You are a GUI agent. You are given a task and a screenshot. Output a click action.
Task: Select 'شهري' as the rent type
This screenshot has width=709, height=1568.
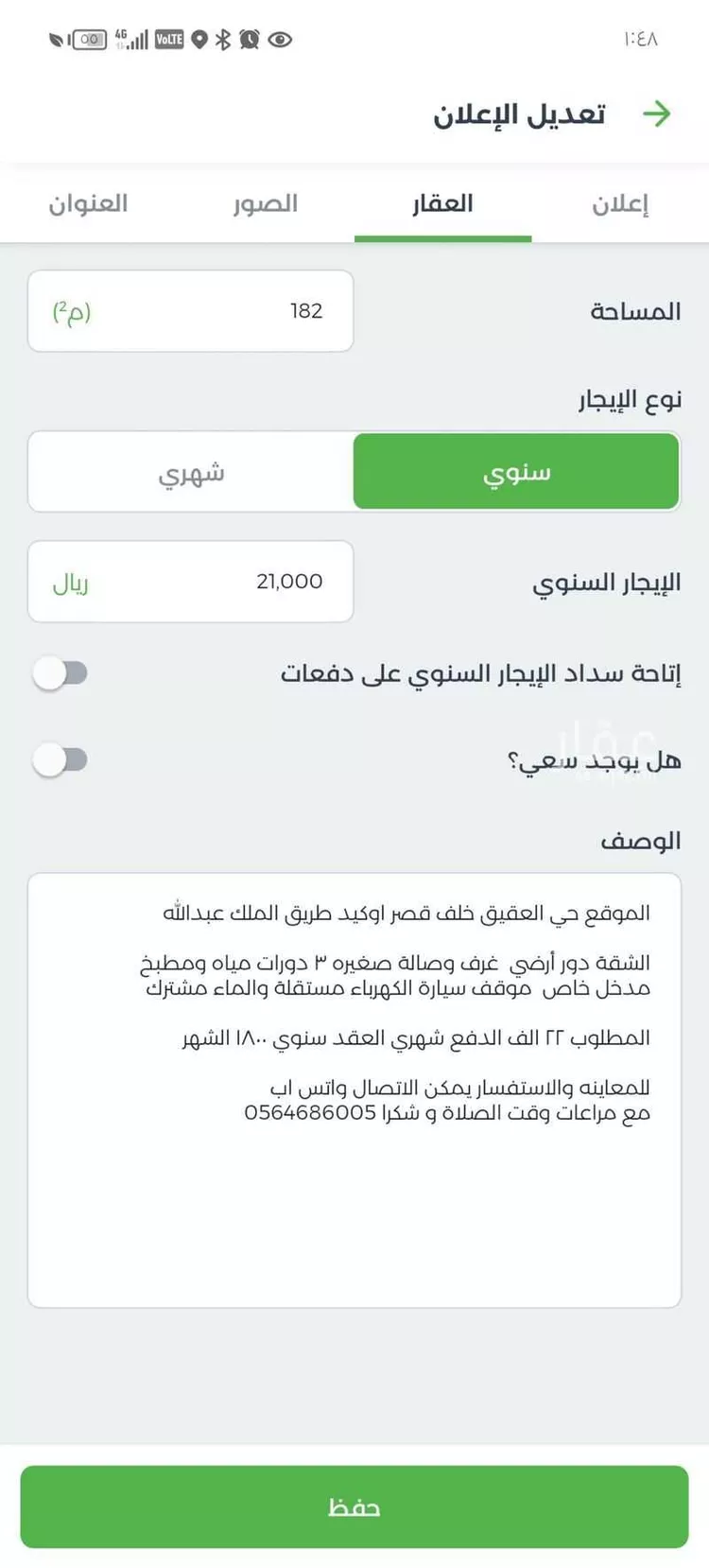click(191, 472)
